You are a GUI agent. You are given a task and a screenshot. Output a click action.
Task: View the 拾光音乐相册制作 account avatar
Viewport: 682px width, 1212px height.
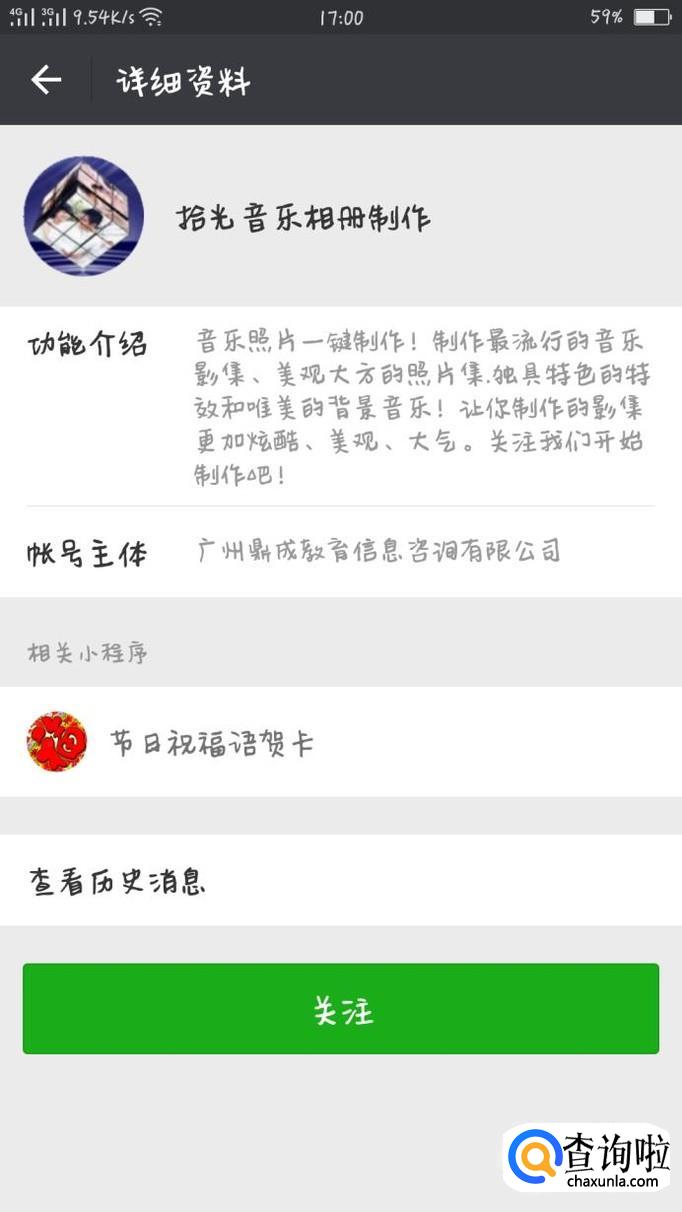[84, 216]
